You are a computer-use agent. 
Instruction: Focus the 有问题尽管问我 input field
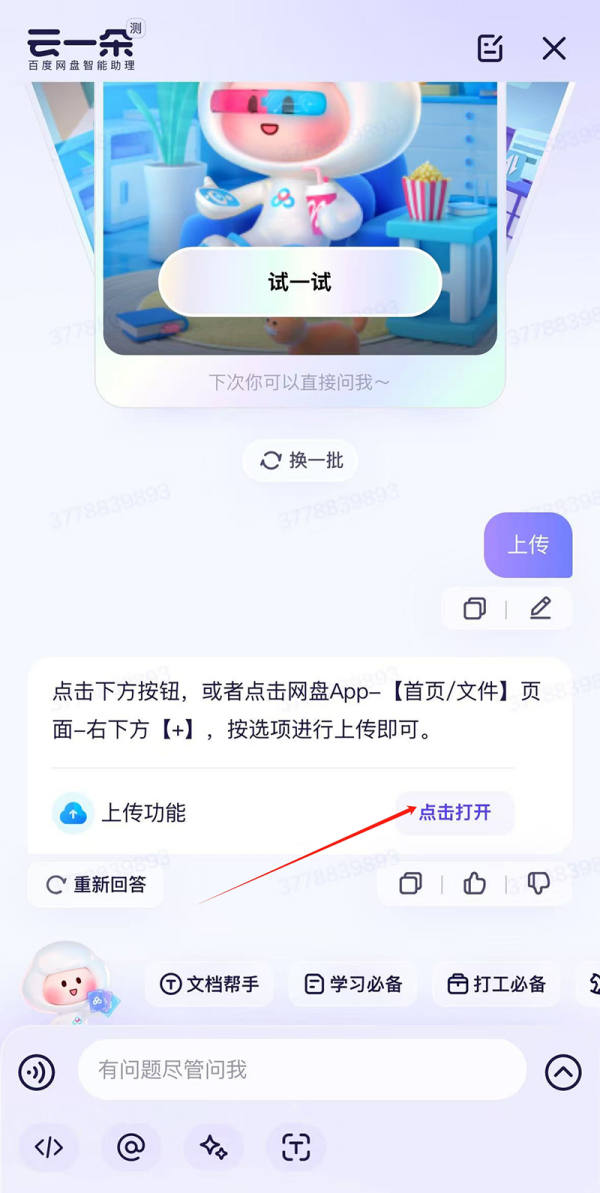click(300, 1070)
